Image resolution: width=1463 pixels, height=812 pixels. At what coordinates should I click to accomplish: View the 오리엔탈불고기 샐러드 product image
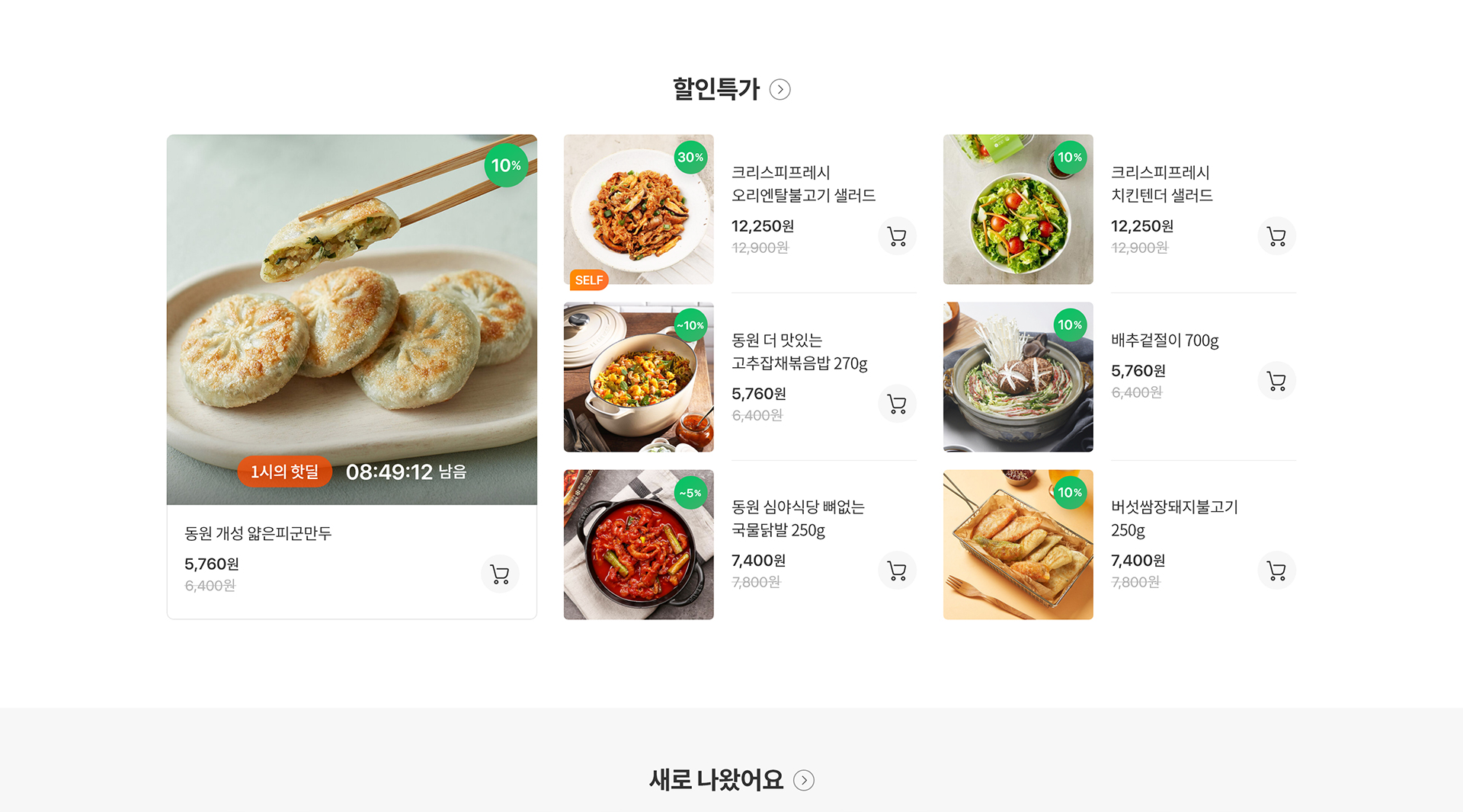639,209
